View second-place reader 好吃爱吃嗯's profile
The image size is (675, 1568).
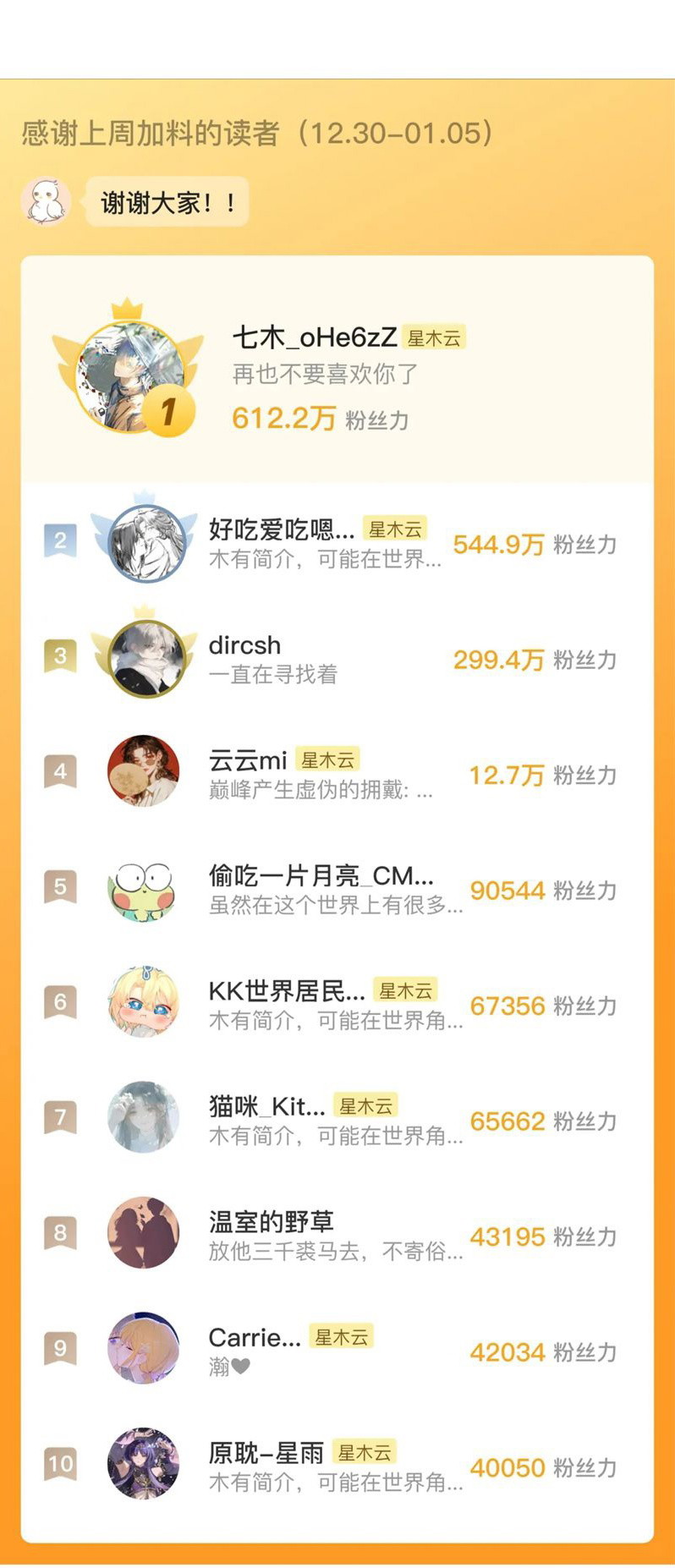[x=282, y=530]
